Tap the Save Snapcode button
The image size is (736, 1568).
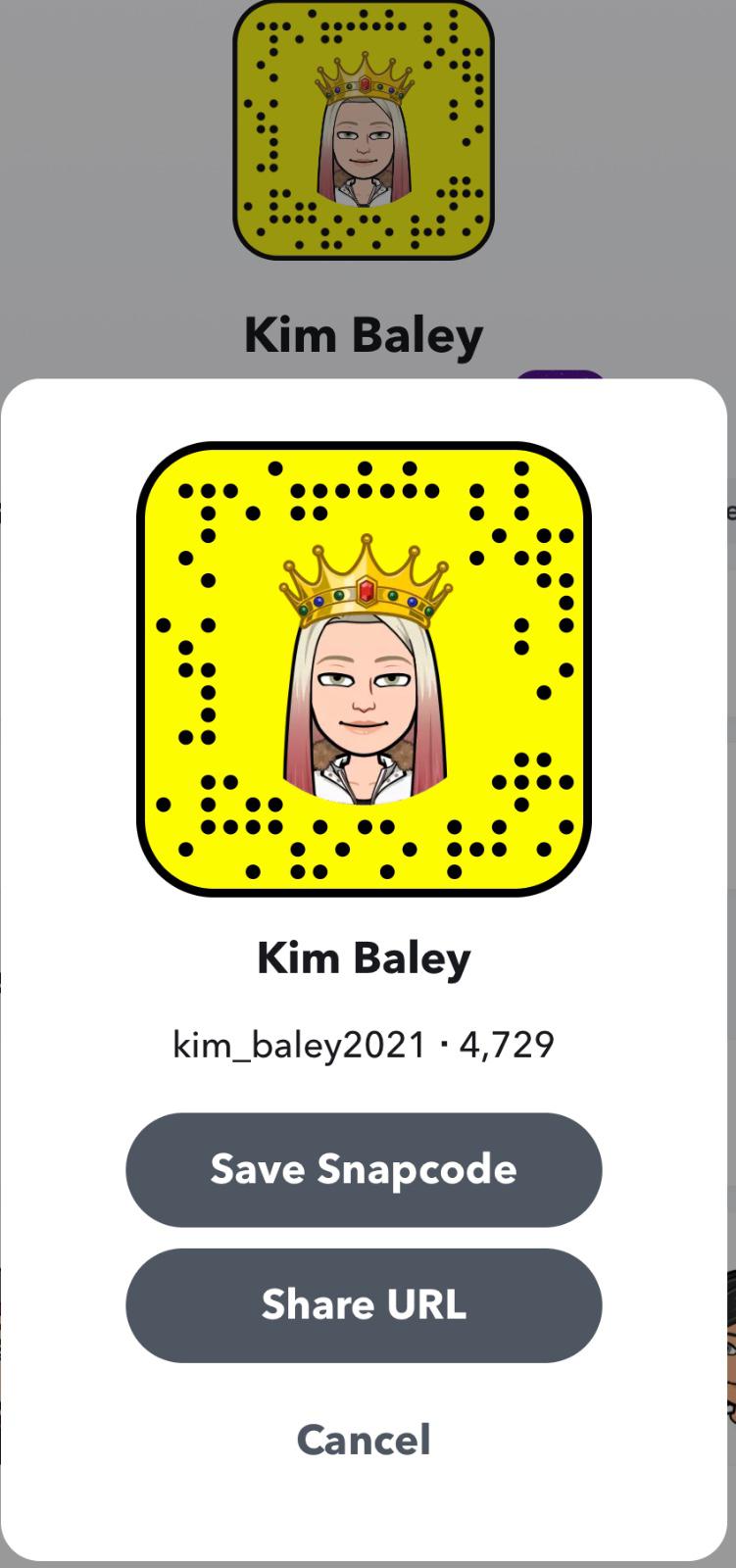pyautogui.click(x=364, y=1169)
